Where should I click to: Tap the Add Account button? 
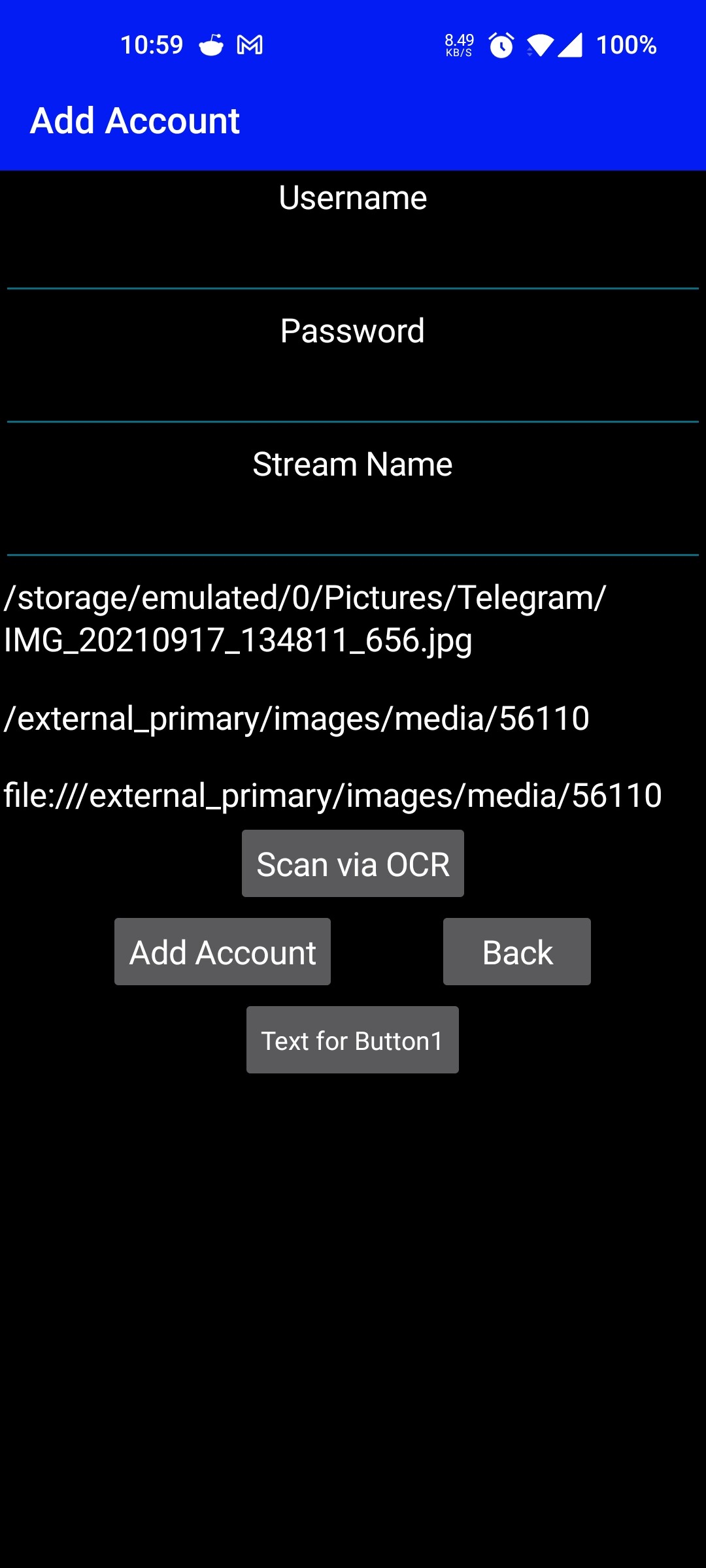(222, 952)
